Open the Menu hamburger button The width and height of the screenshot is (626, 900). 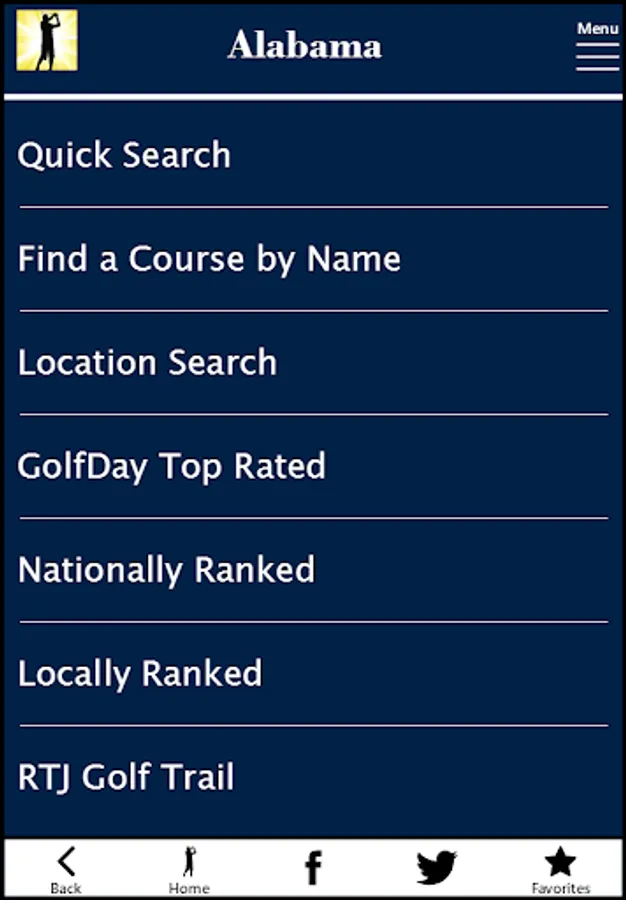pos(597,46)
